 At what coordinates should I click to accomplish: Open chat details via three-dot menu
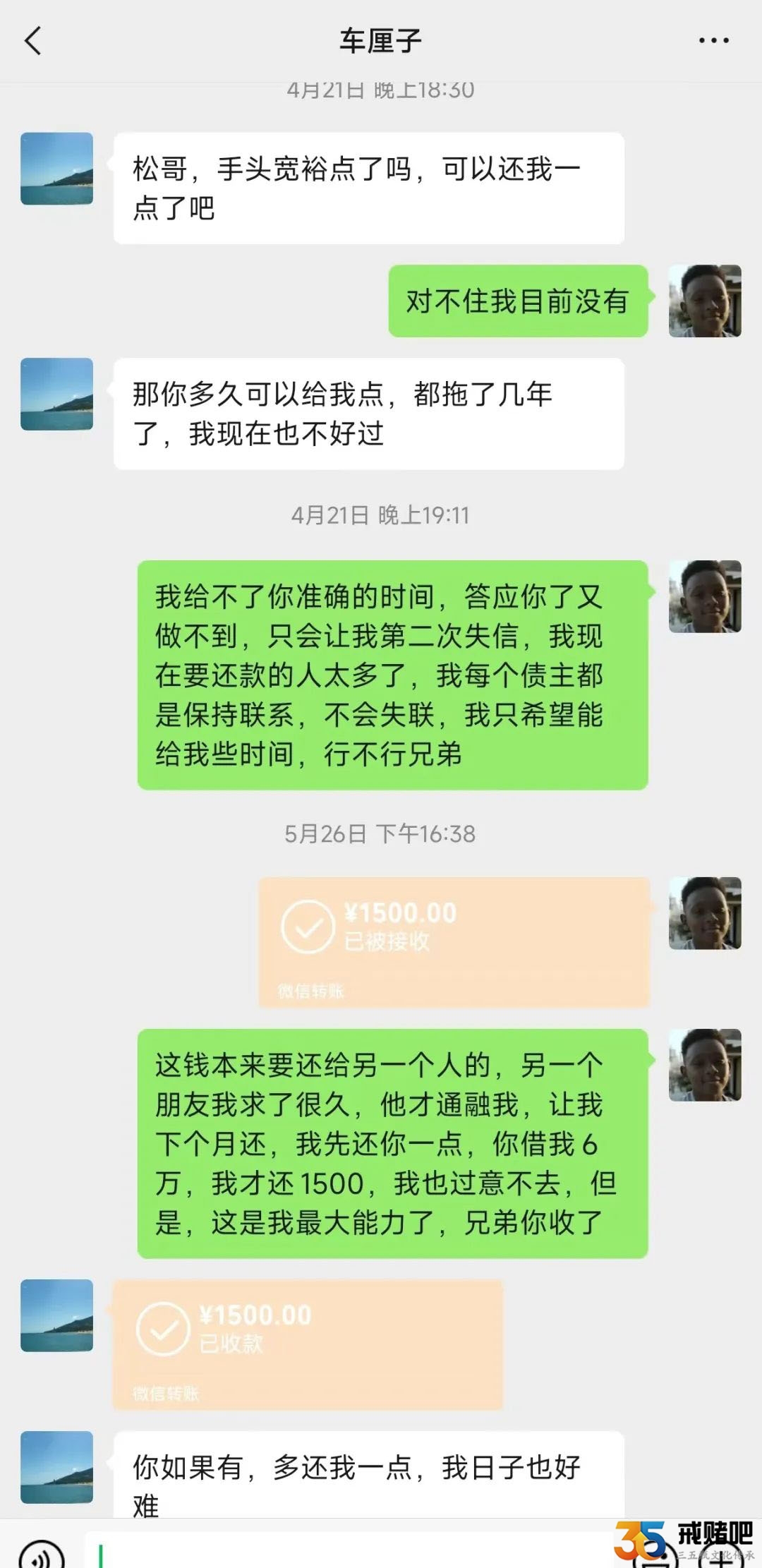tap(713, 41)
